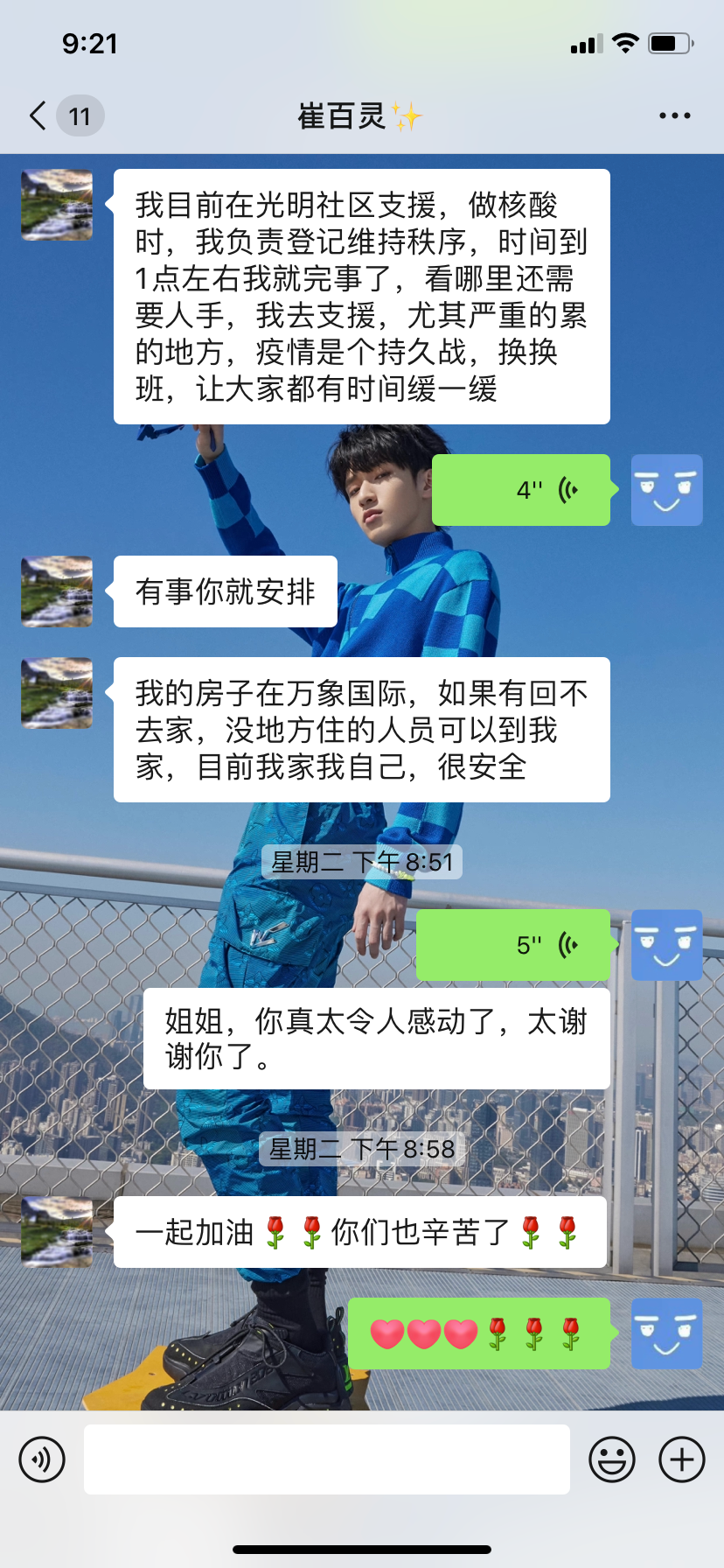Play the 4-second voice message

click(x=521, y=490)
